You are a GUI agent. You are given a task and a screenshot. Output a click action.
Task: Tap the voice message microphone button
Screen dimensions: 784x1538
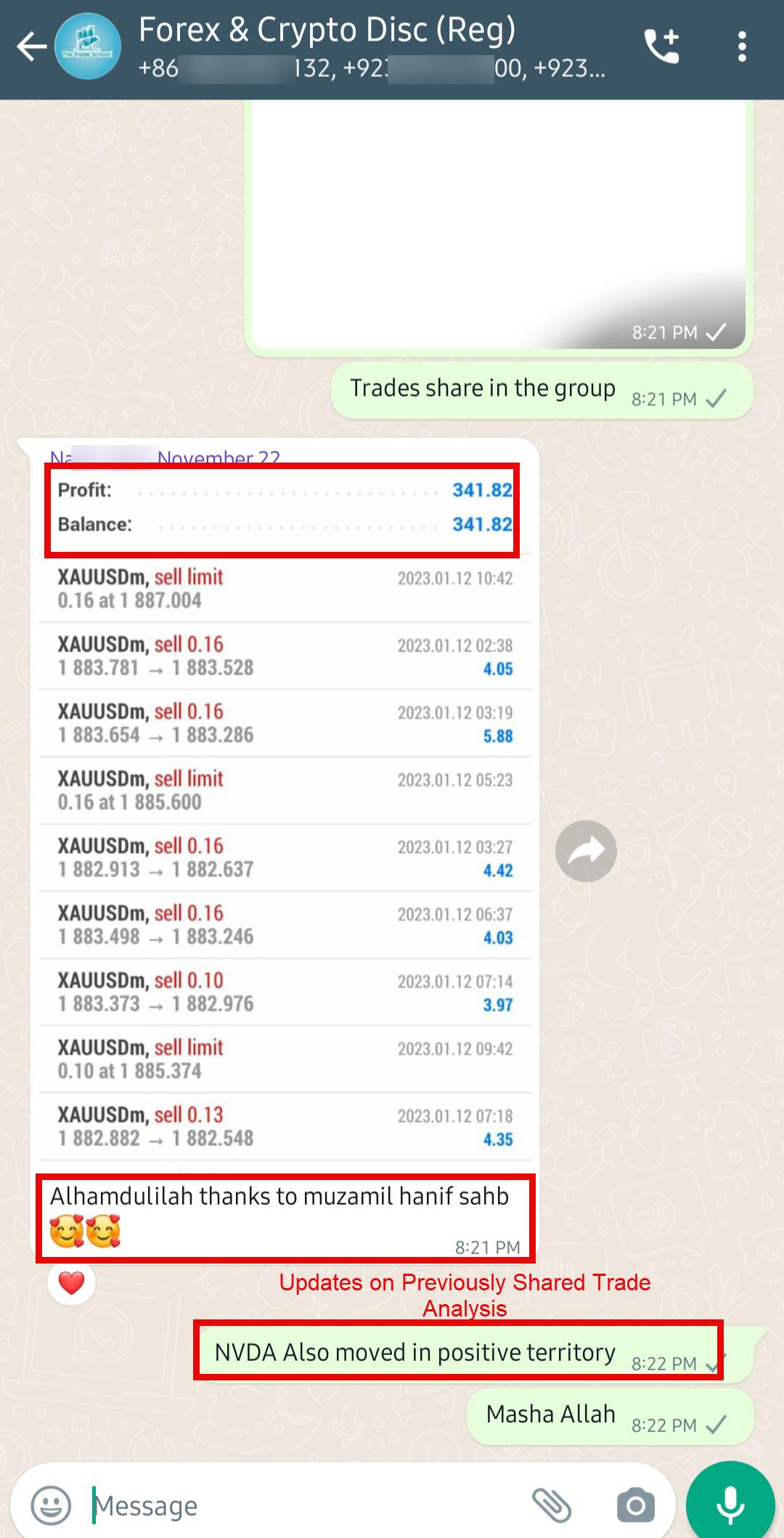pos(730,1503)
